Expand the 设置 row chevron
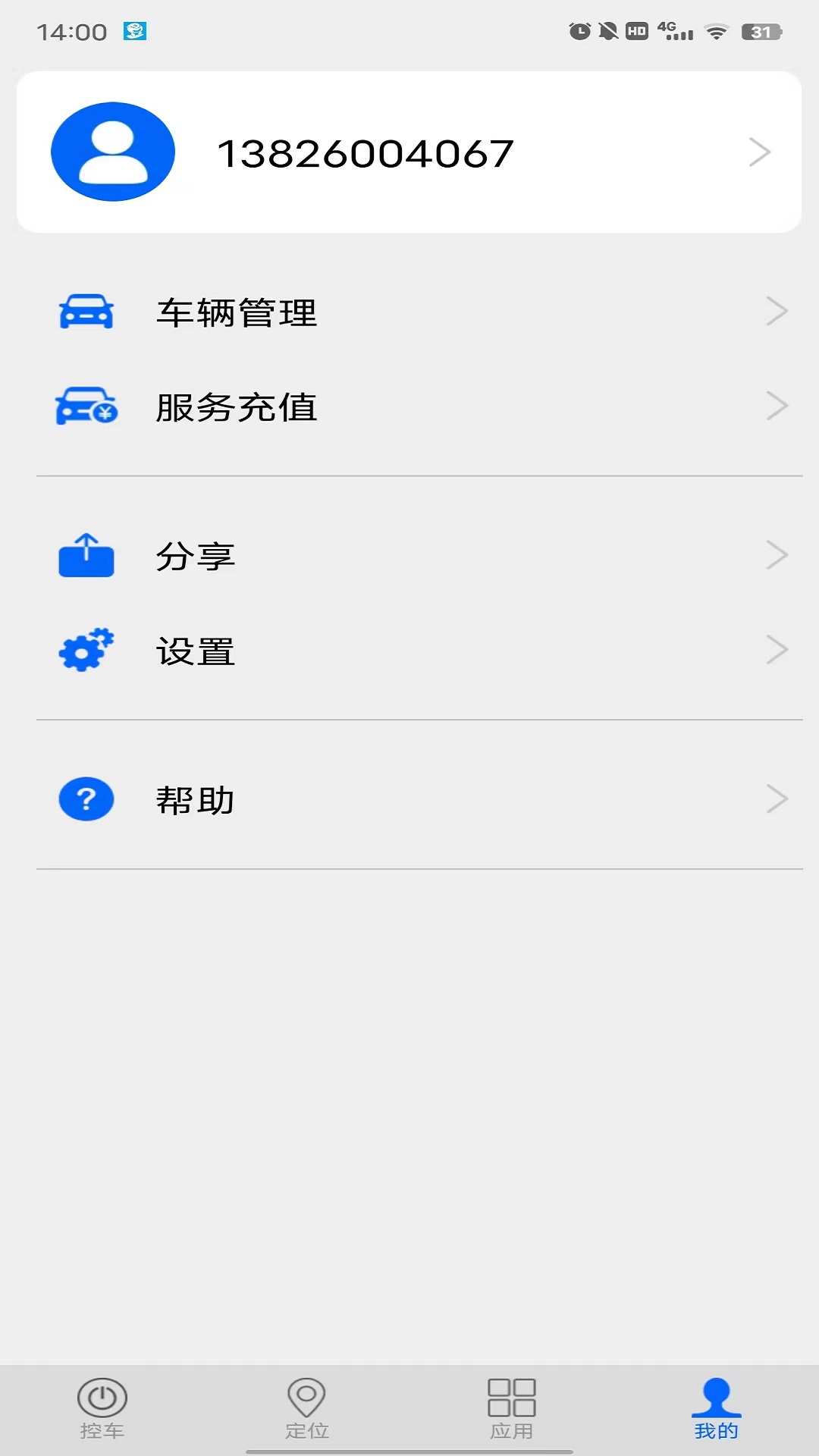This screenshot has width=819, height=1456. click(776, 649)
